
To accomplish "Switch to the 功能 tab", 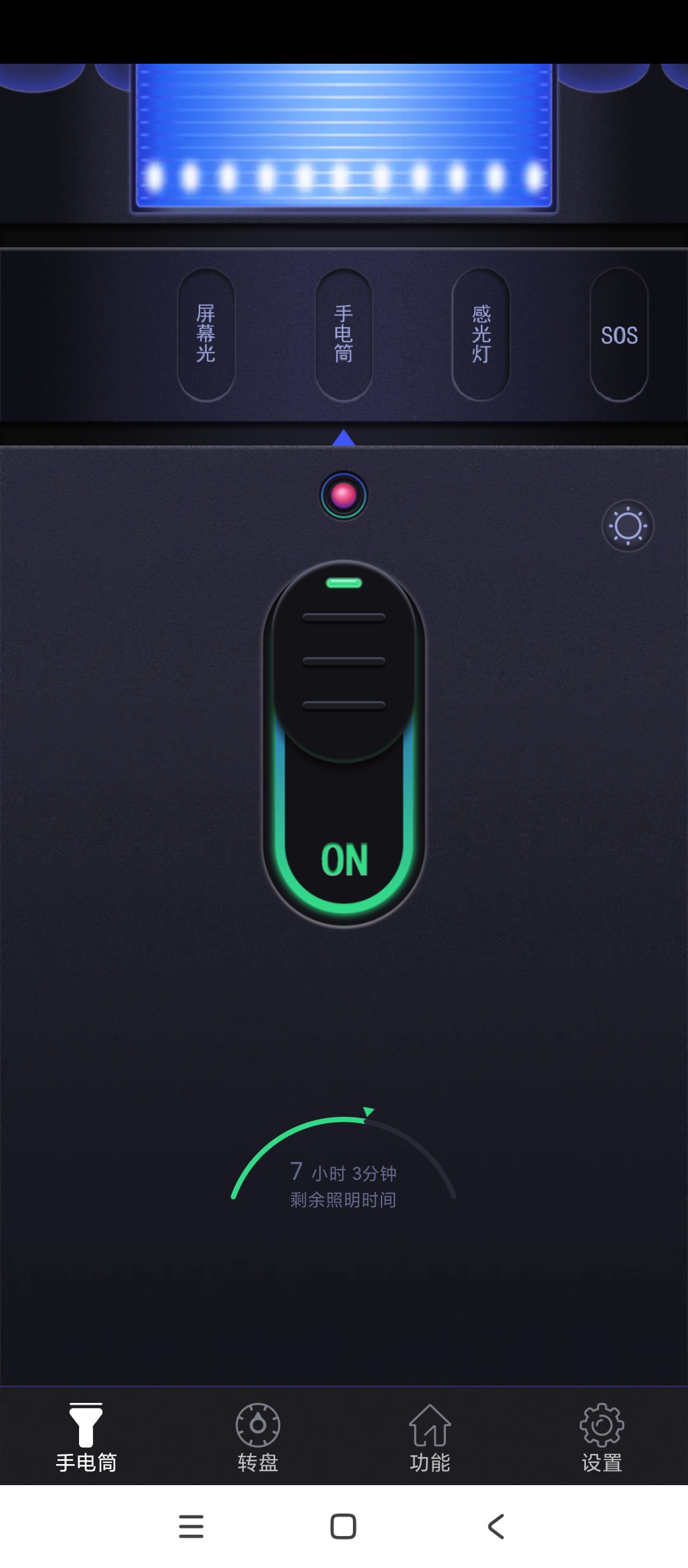I will tap(430, 1438).
